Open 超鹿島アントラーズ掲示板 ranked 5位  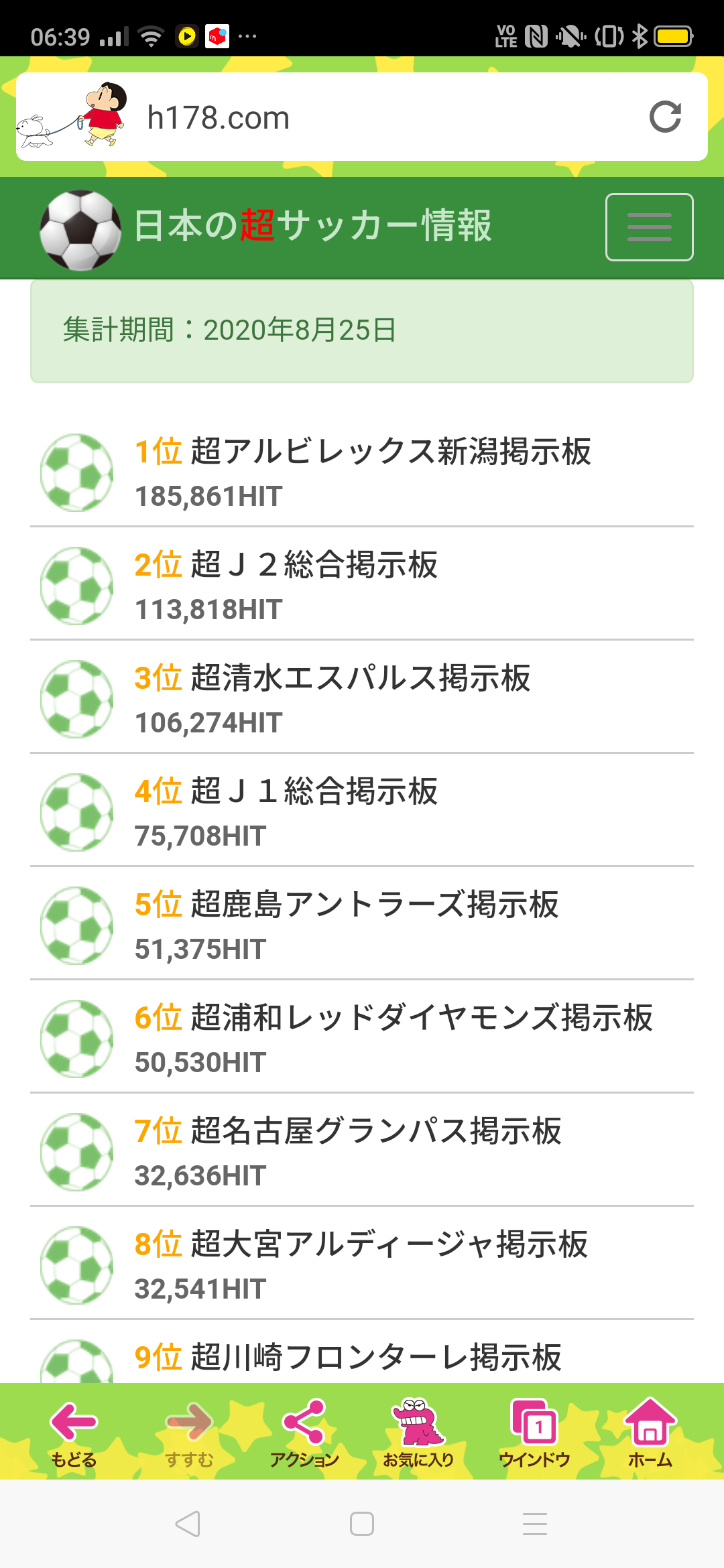point(374,904)
